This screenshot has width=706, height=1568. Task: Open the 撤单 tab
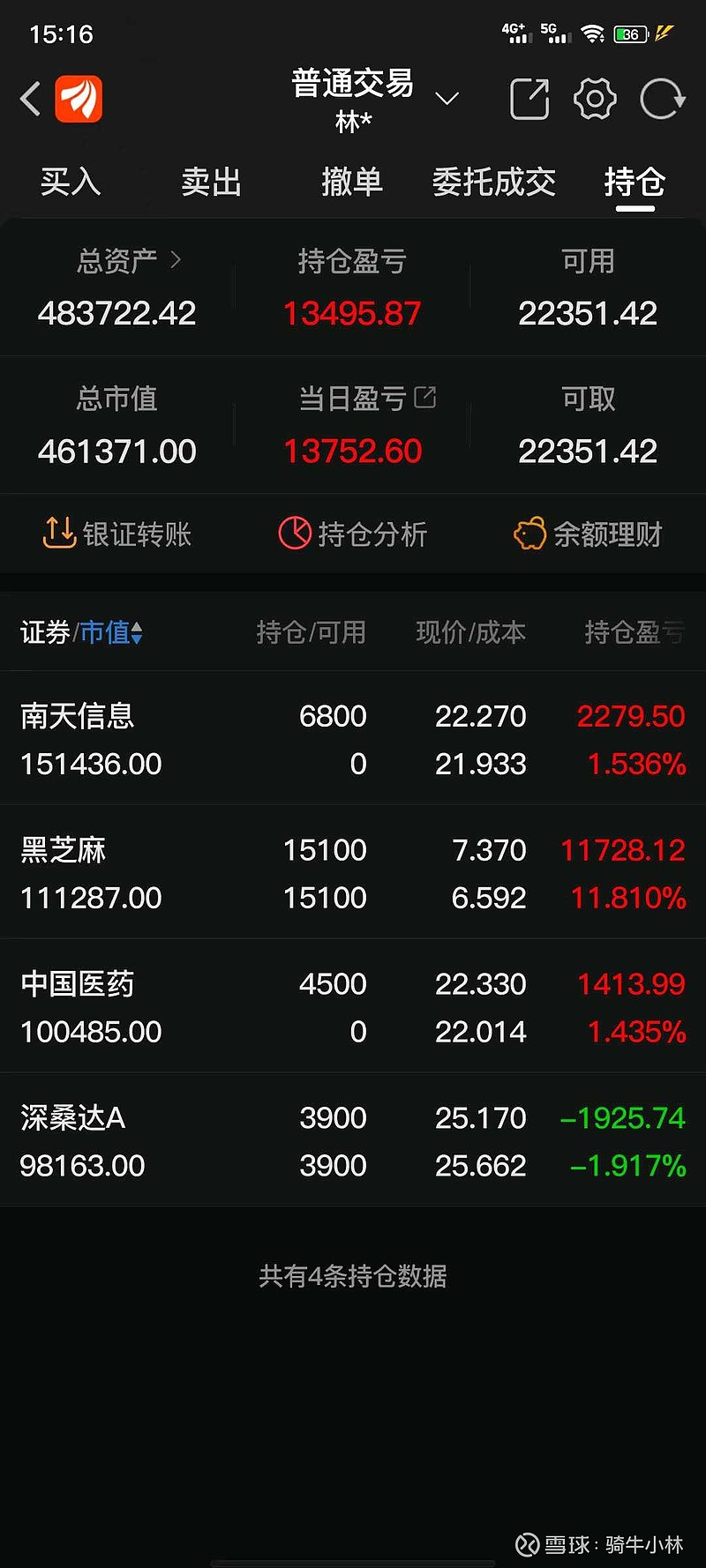352,183
